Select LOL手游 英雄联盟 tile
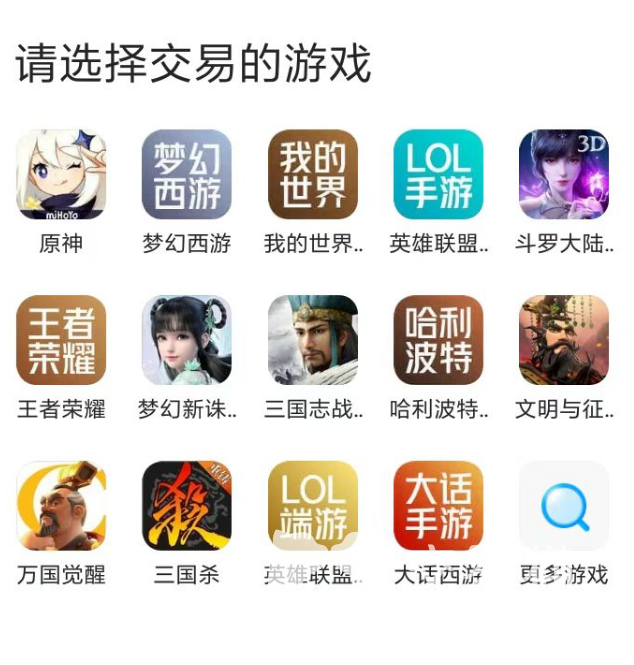The height and width of the screenshot is (665, 634). [x=438, y=174]
